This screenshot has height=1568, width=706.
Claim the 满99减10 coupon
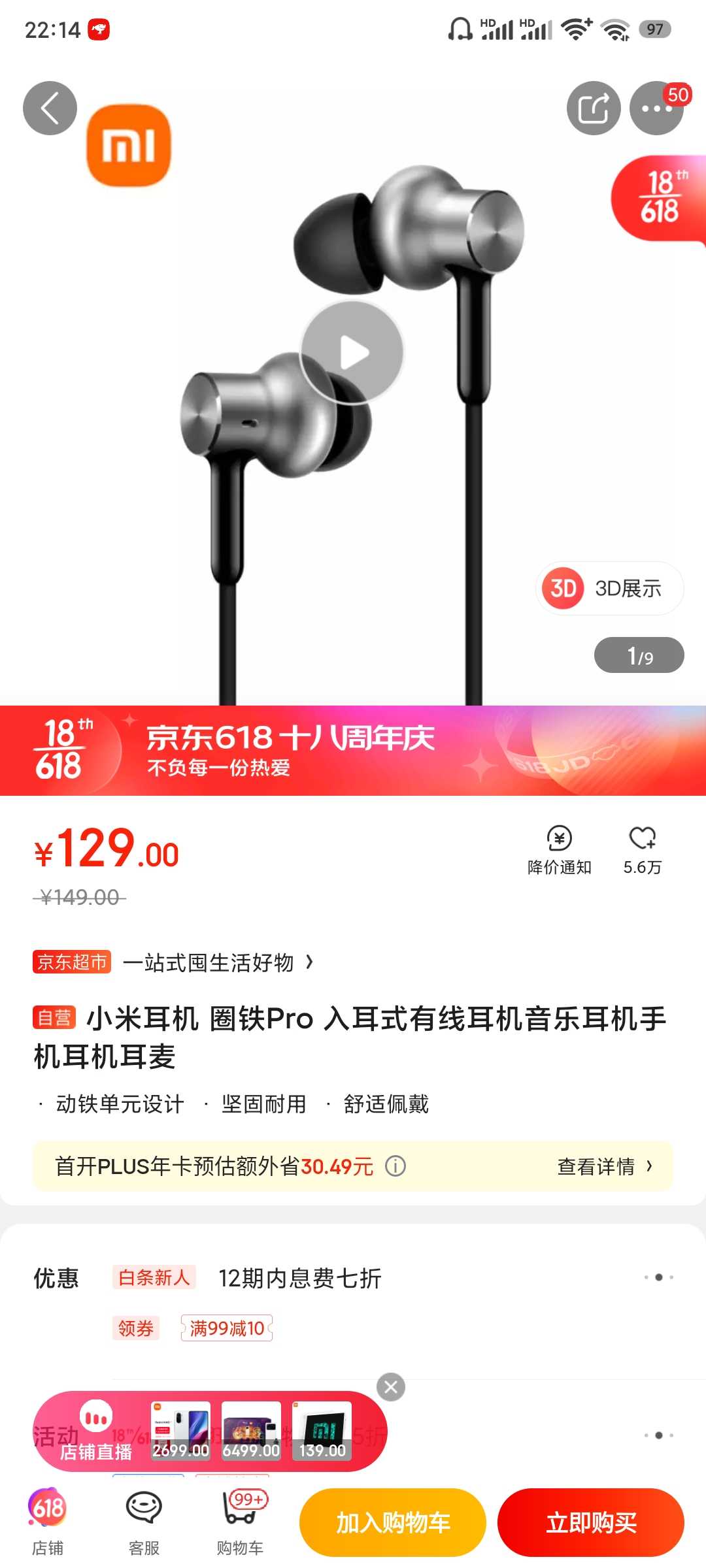227,1328
